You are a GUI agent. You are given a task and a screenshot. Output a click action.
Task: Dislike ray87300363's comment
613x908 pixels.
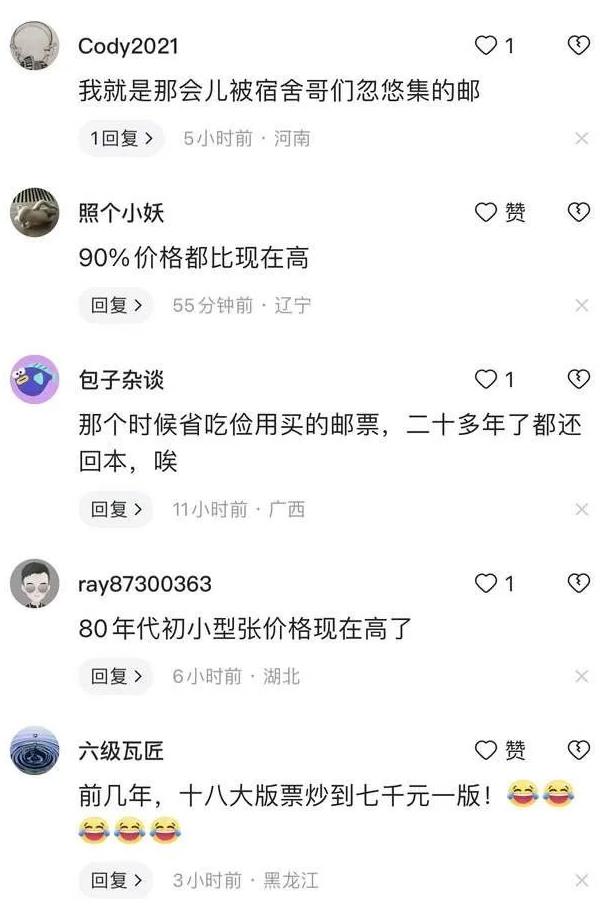pyautogui.click(x=578, y=583)
